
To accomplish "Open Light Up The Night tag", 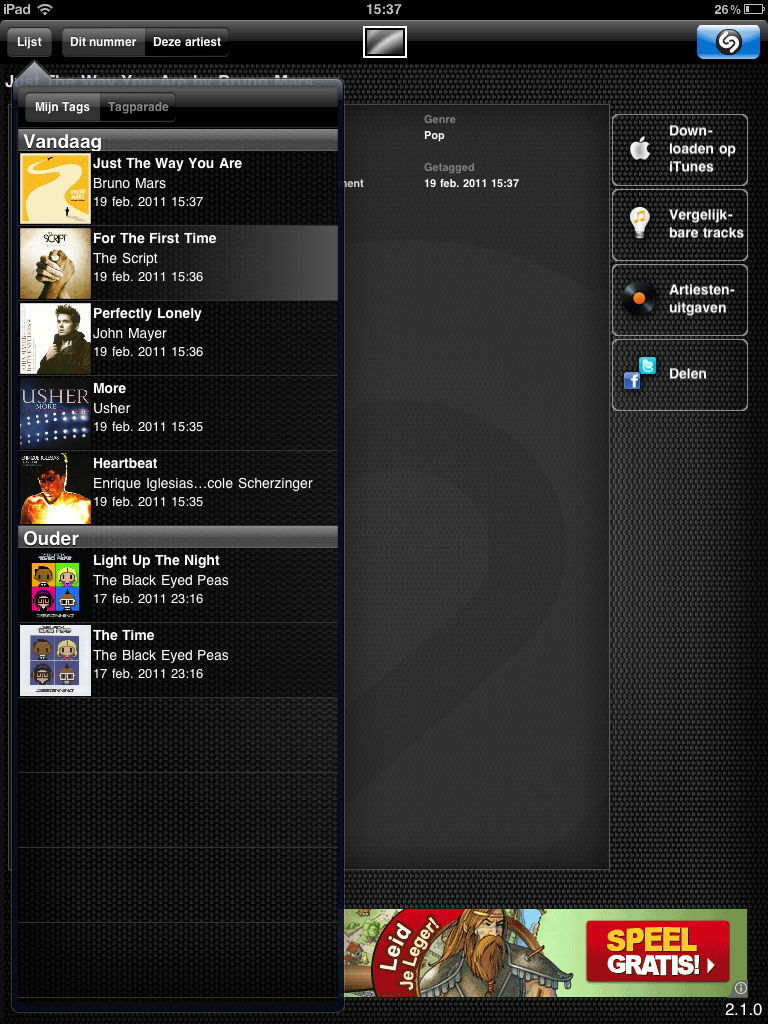I will 178,585.
